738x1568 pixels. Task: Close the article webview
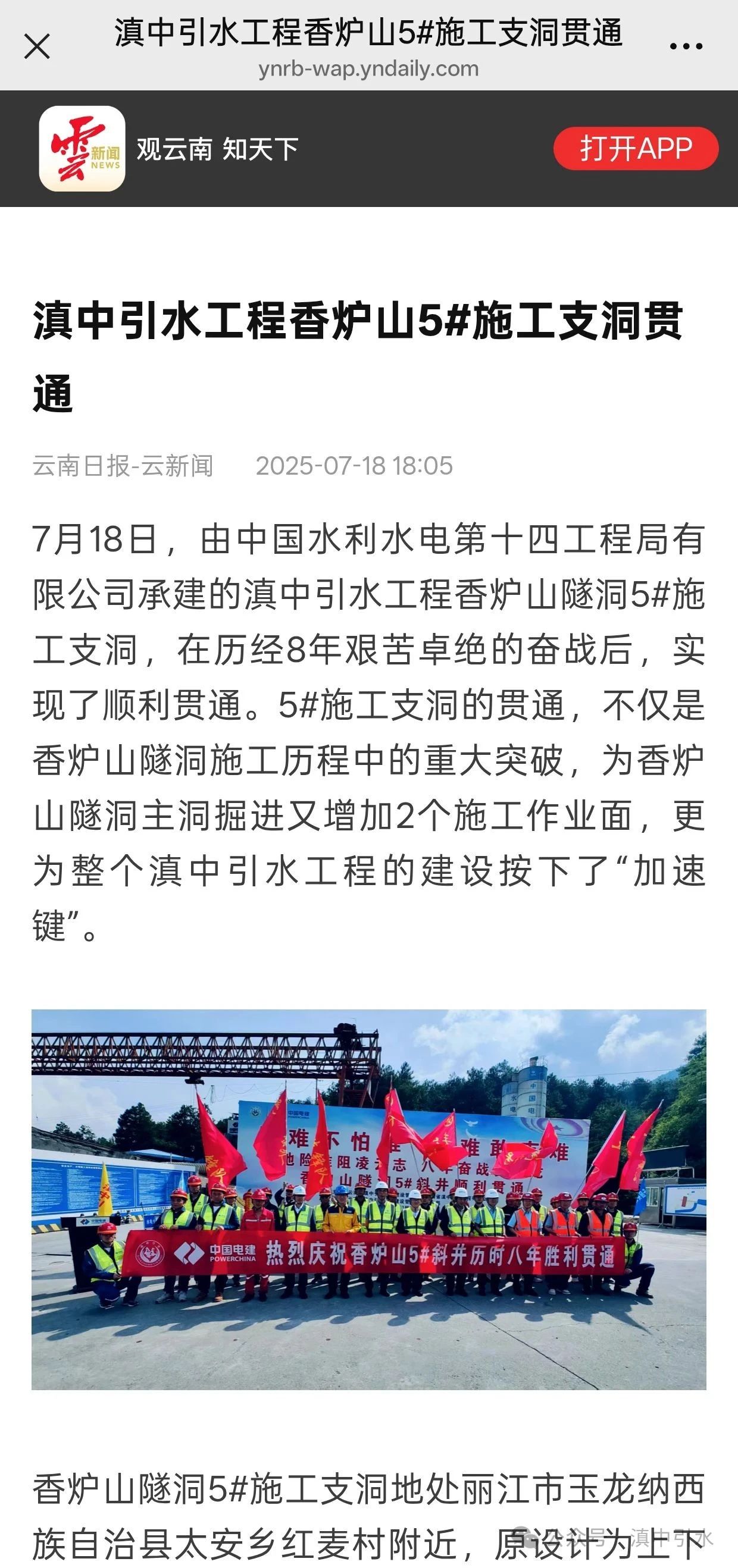(x=36, y=46)
